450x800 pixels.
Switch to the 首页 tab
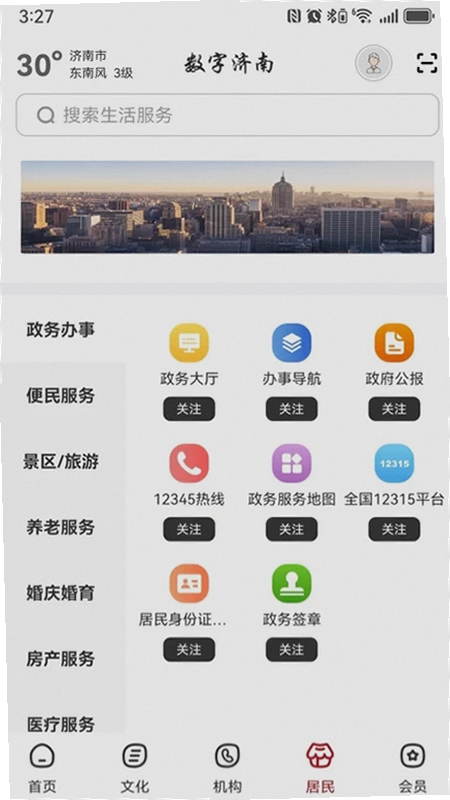[42, 768]
